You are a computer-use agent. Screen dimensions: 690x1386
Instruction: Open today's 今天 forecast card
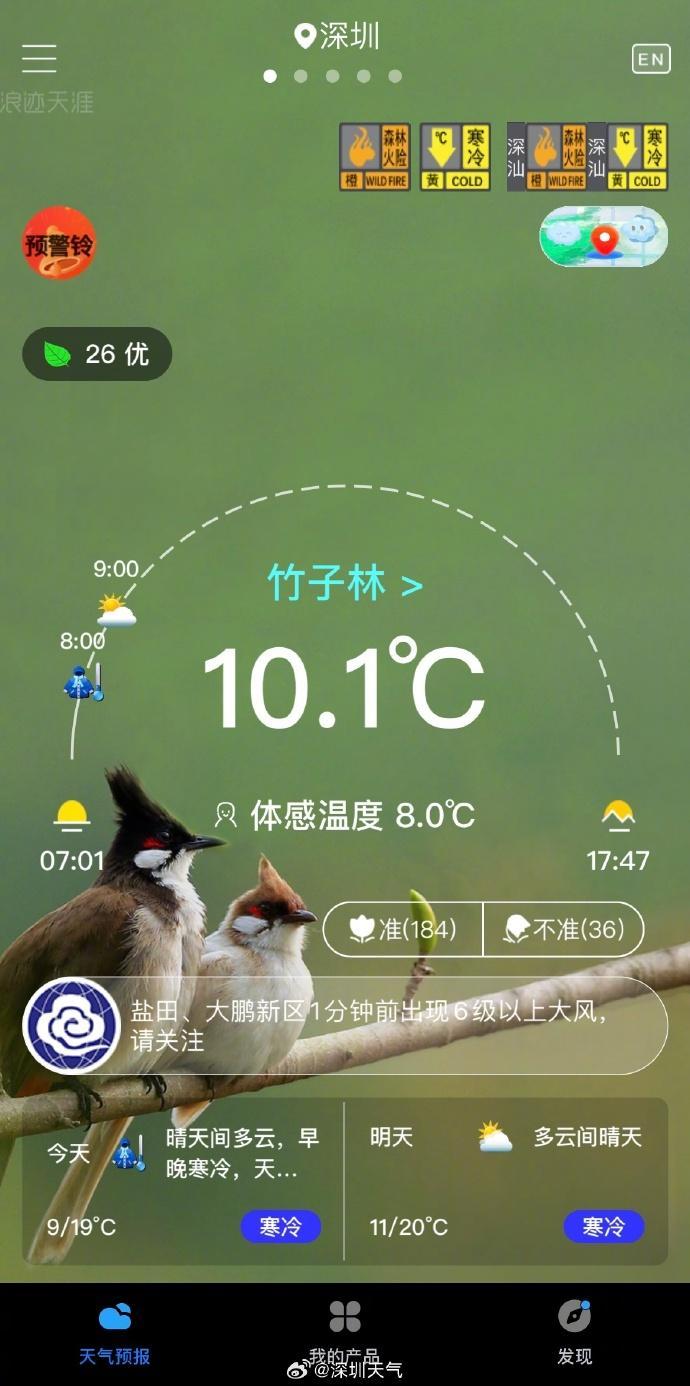(183, 1181)
